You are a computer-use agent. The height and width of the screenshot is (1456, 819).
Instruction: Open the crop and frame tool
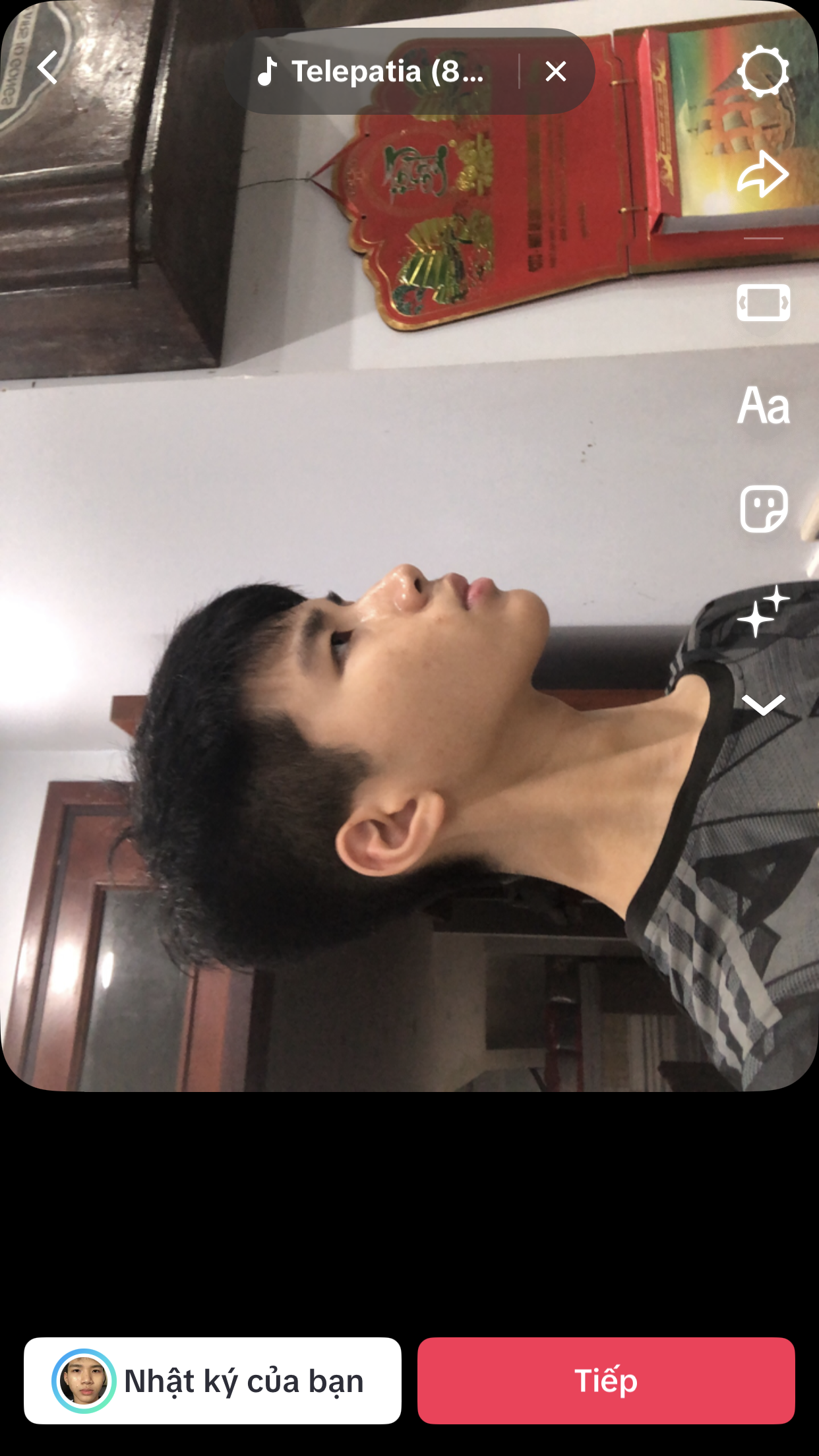point(763,303)
